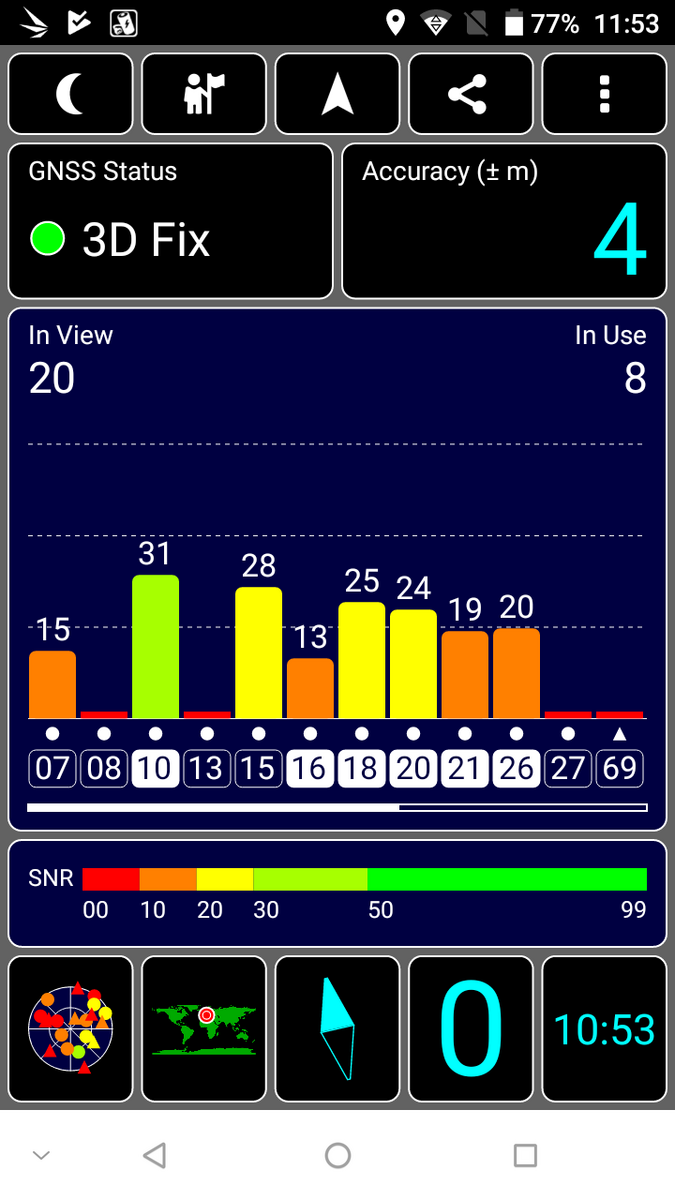
Task: Share the current GPS location
Action: point(471,94)
